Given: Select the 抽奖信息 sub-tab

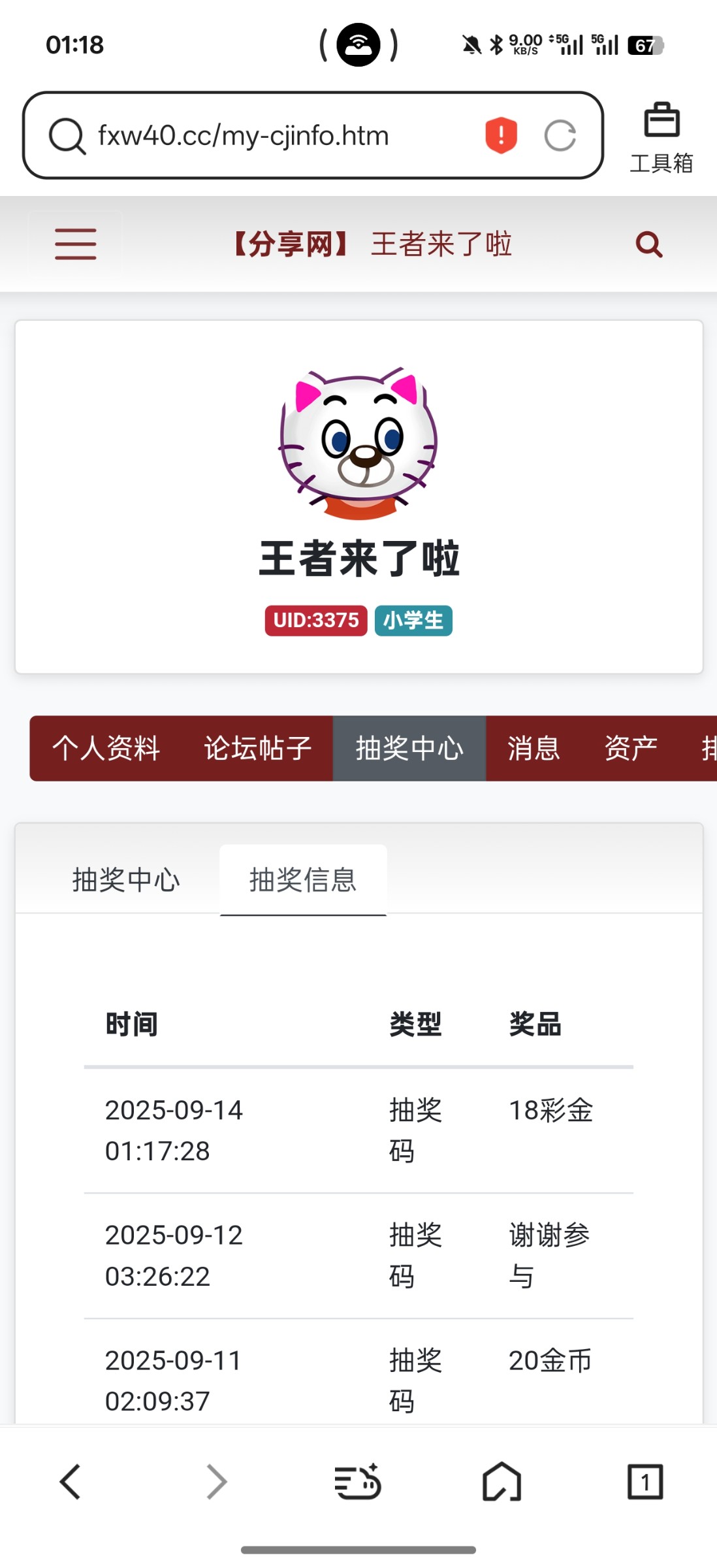Looking at the screenshot, I should 303,880.
